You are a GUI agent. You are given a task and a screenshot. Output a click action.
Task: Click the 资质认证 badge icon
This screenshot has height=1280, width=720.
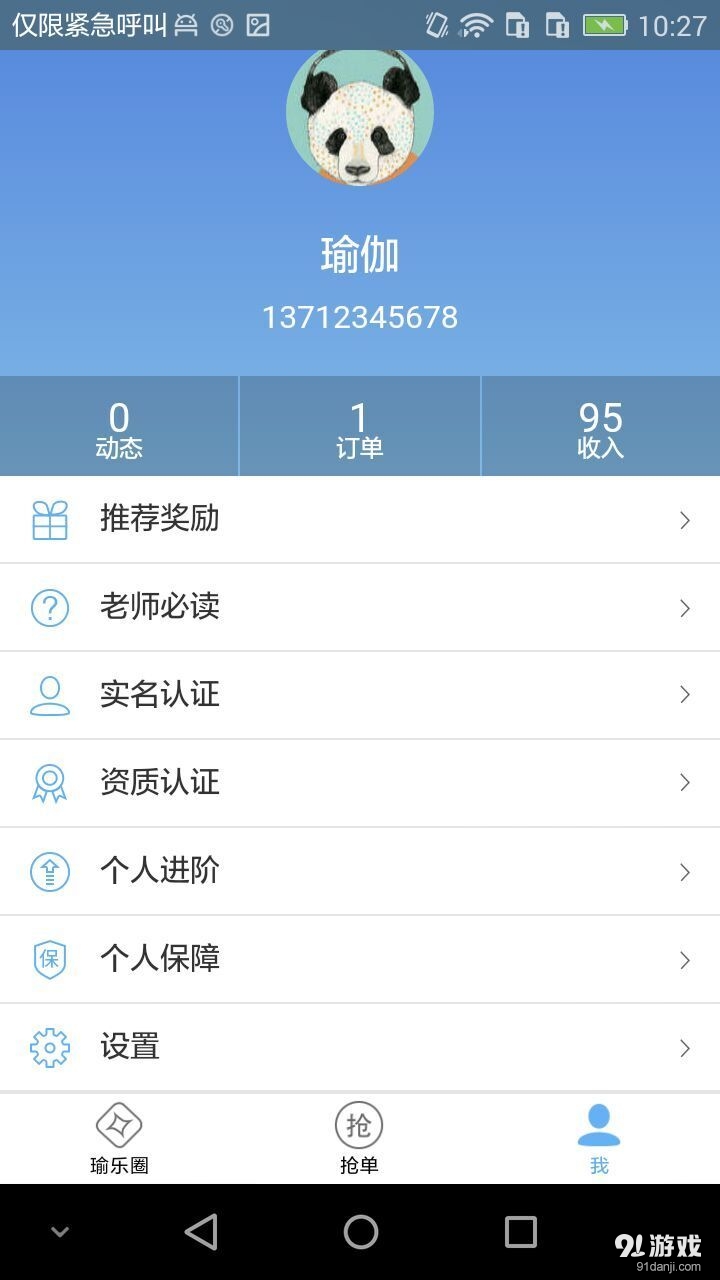49,783
